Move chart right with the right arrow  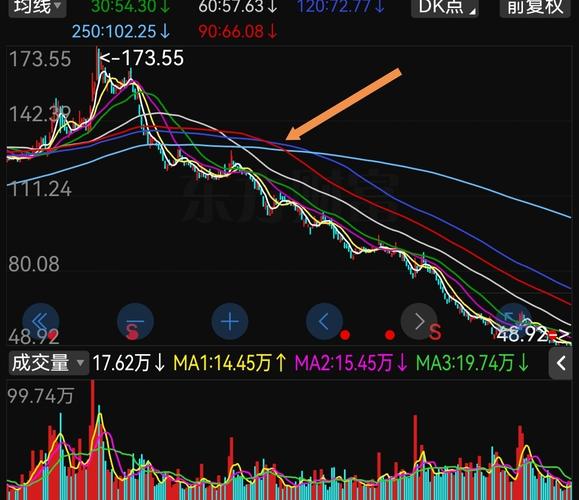pos(419,322)
